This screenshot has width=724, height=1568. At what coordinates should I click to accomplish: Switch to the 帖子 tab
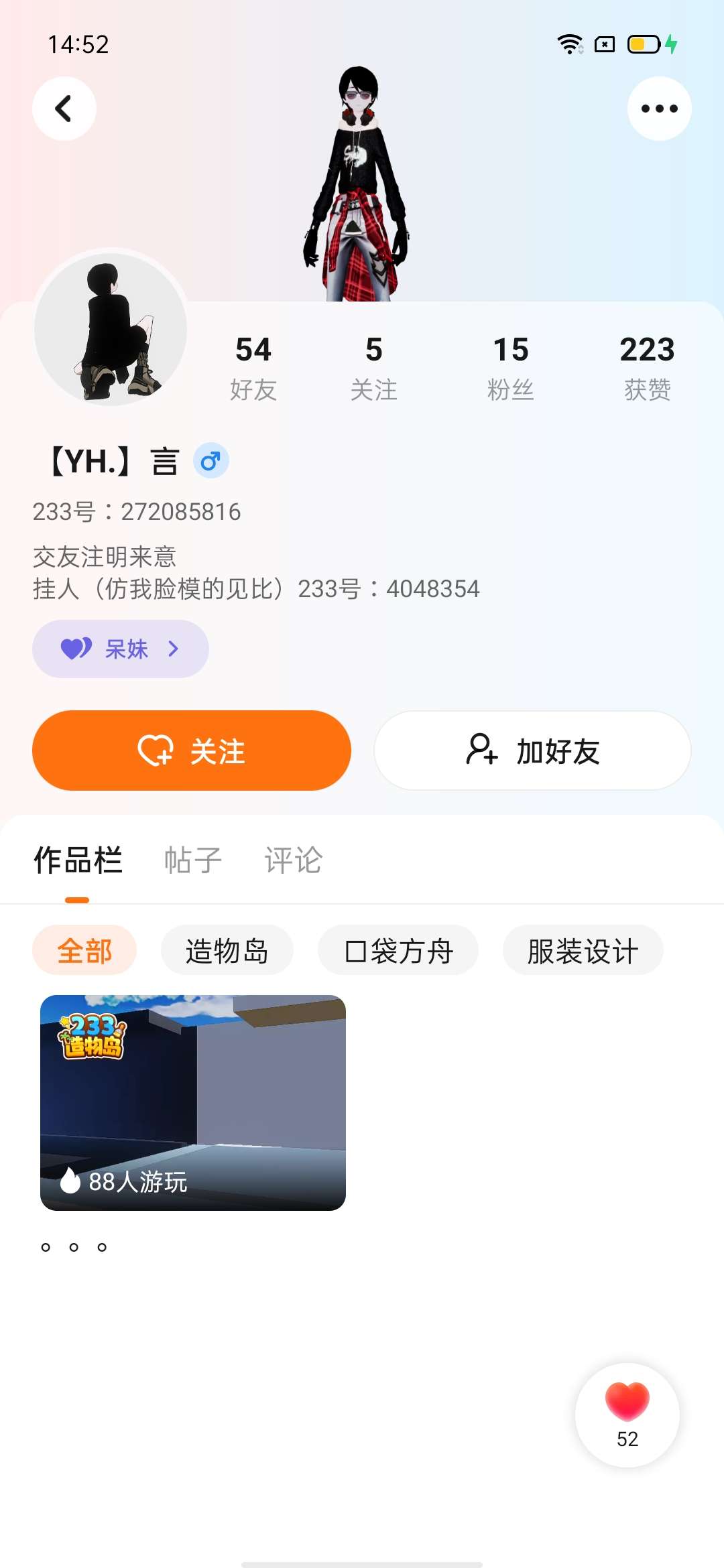click(x=193, y=860)
